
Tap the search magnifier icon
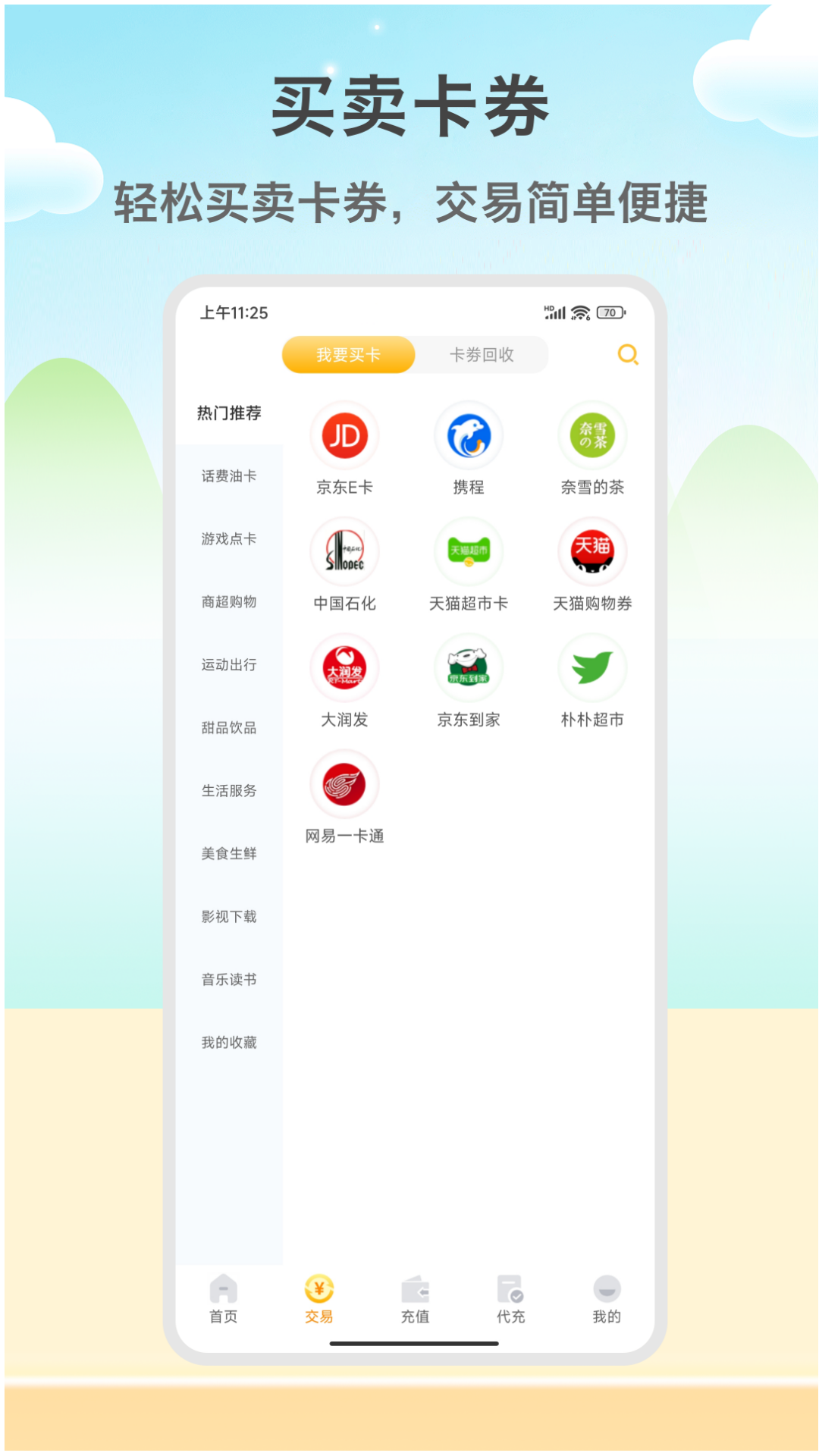(627, 354)
